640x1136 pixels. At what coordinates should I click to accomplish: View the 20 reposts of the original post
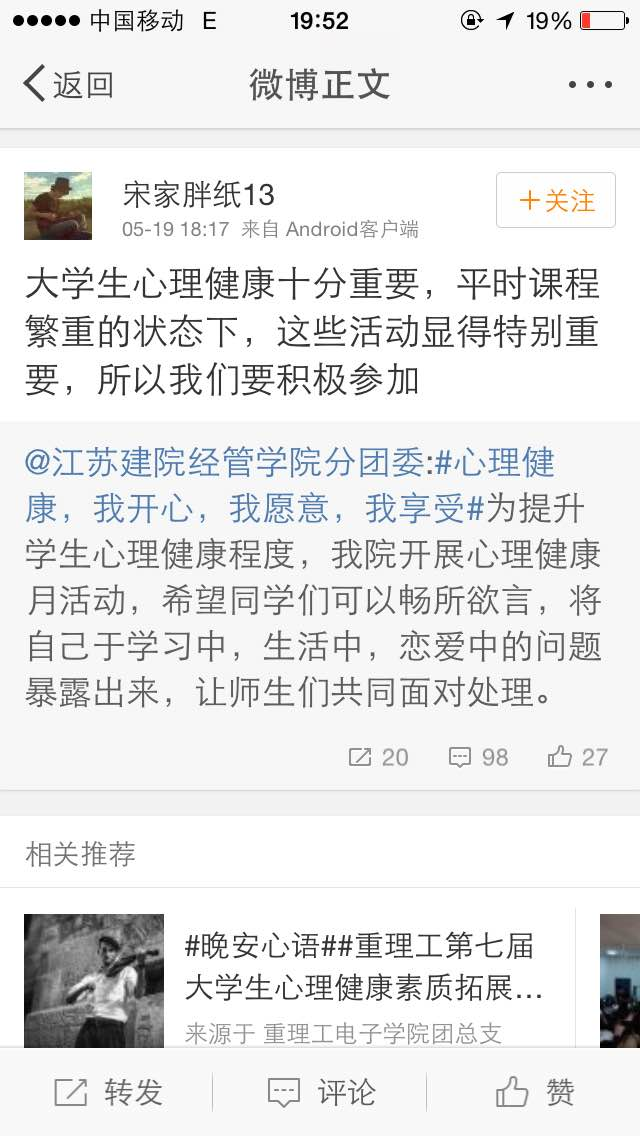[x=379, y=757]
